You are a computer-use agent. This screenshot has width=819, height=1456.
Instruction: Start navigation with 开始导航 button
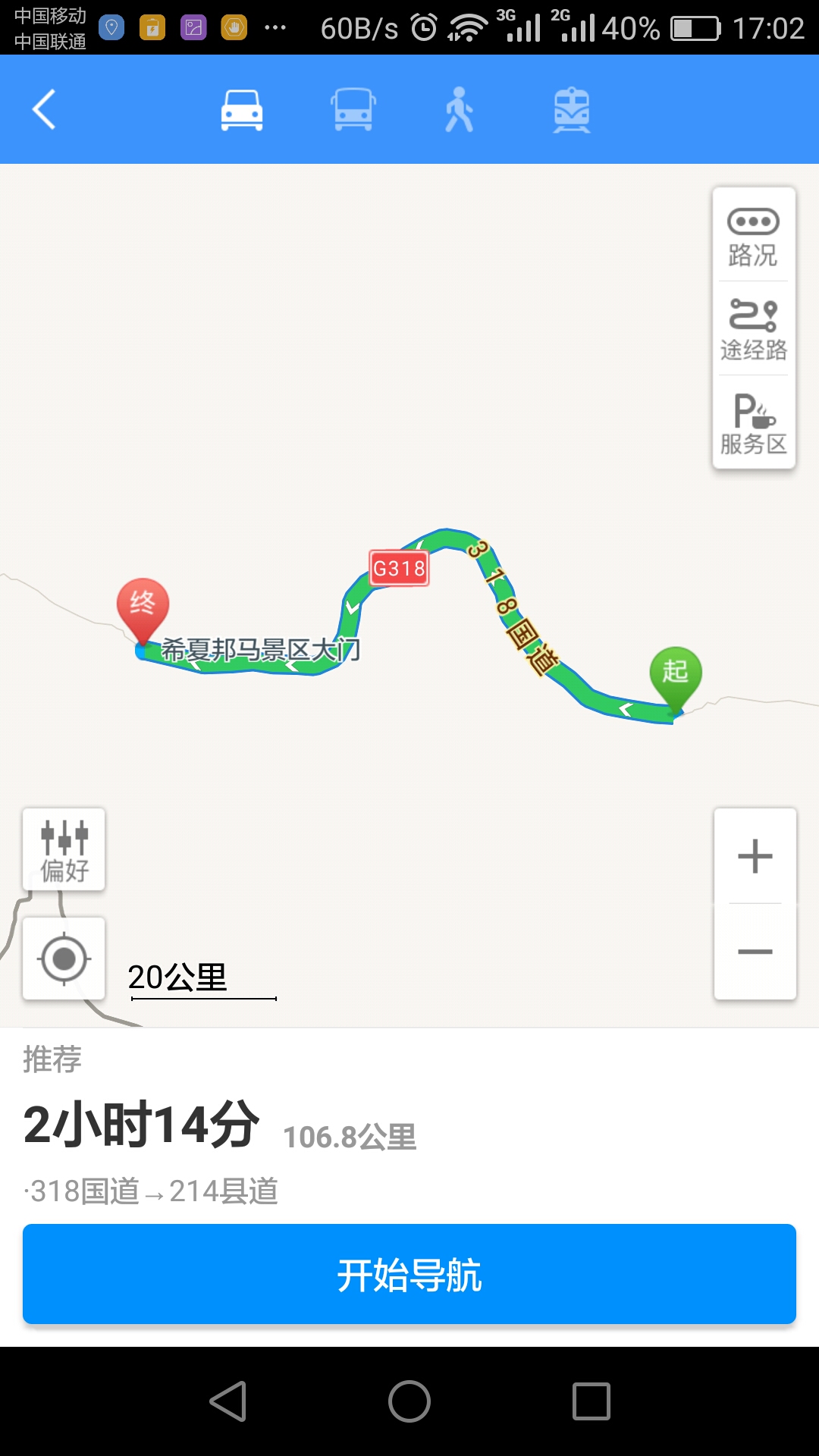pos(409,1274)
